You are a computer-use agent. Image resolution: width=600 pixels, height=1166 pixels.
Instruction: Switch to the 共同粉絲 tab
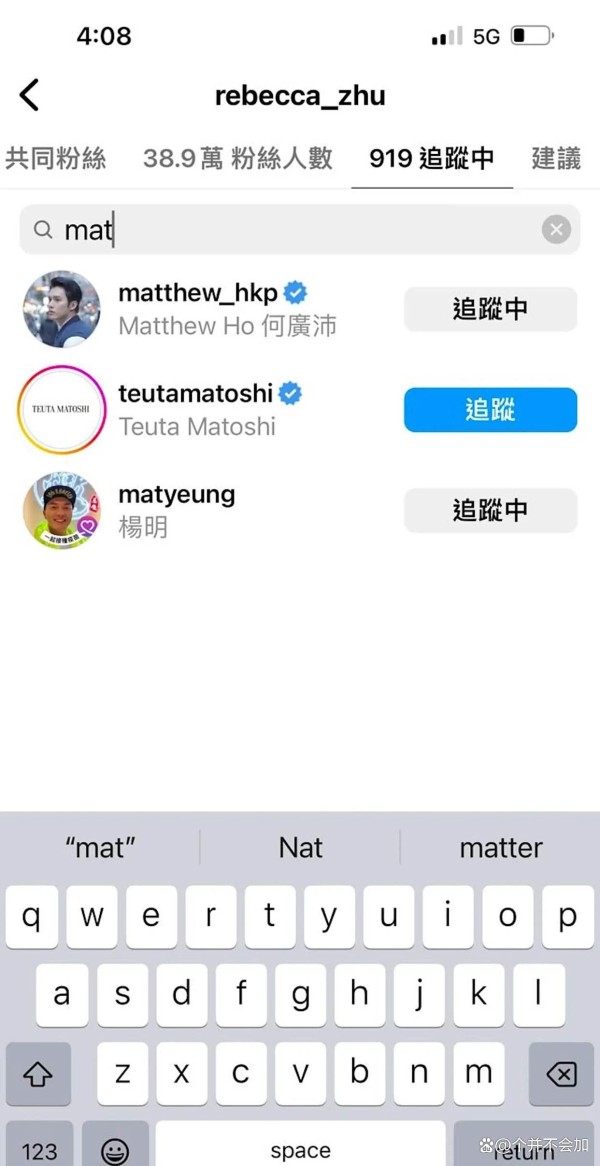pyautogui.click(x=55, y=158)
